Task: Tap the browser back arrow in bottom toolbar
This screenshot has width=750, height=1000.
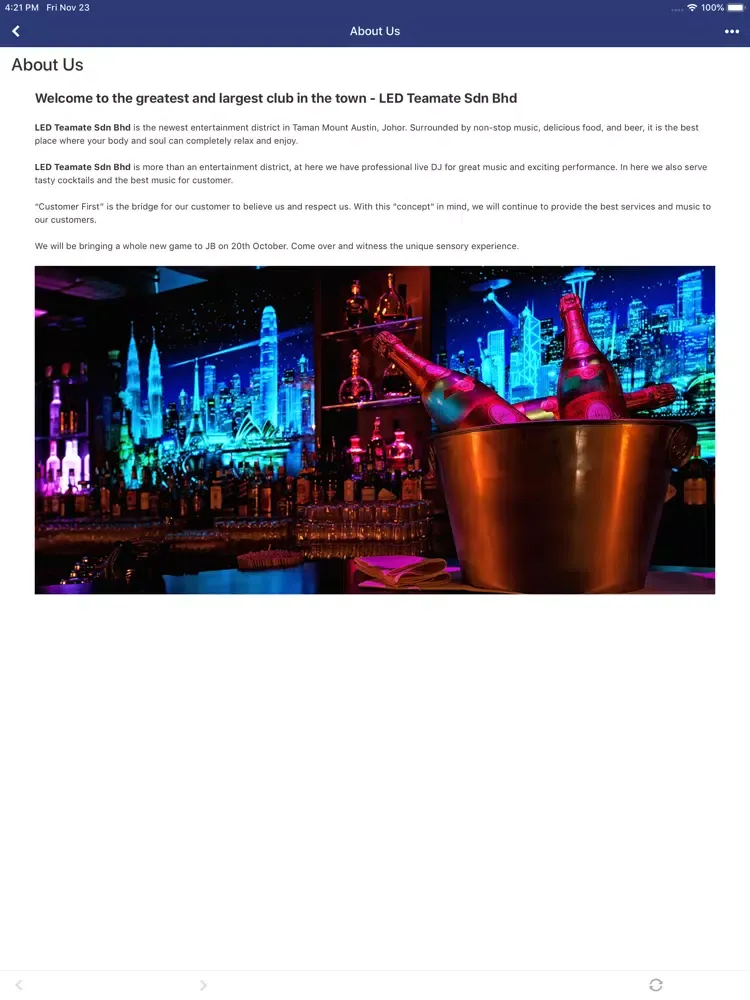Action: (x=19, y=985)
